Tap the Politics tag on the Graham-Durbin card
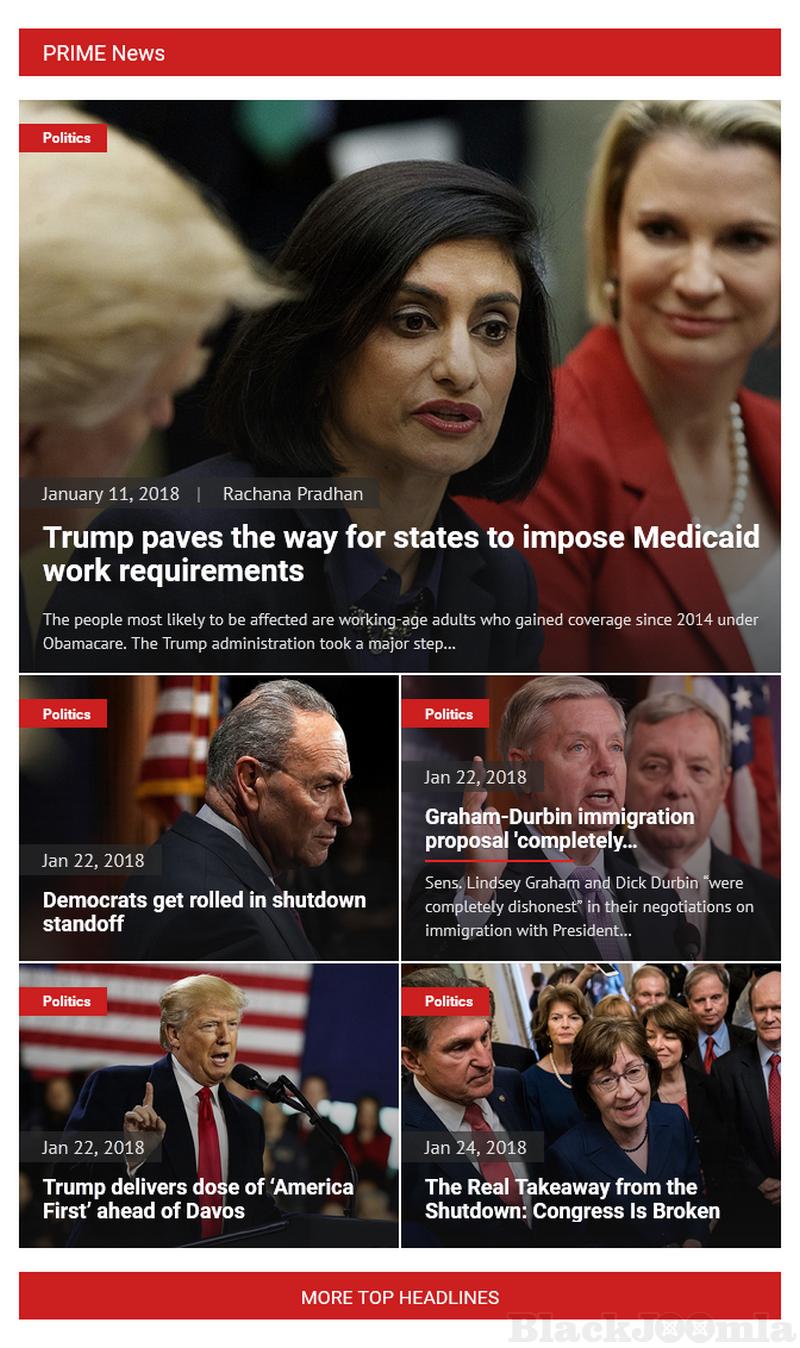This screenshot has height=1348, width=800. click(447, 714)
